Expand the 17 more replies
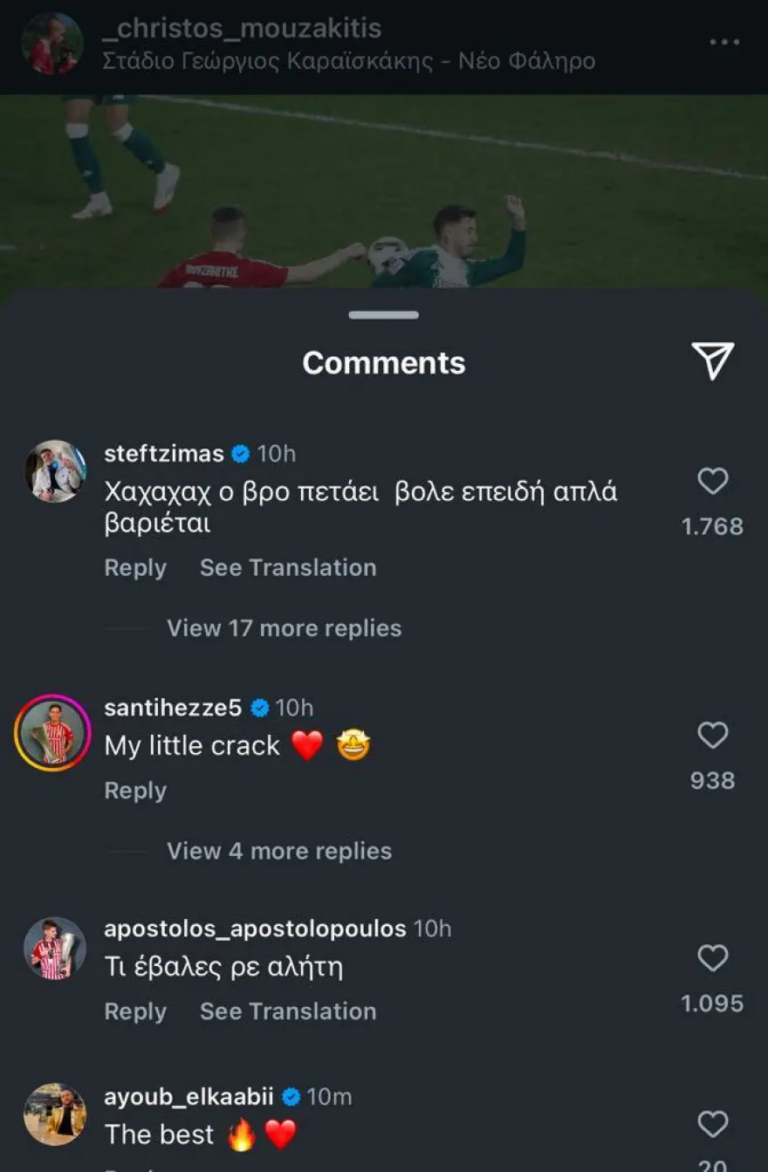Viewport: 768px width, 1172px height. 284,629
